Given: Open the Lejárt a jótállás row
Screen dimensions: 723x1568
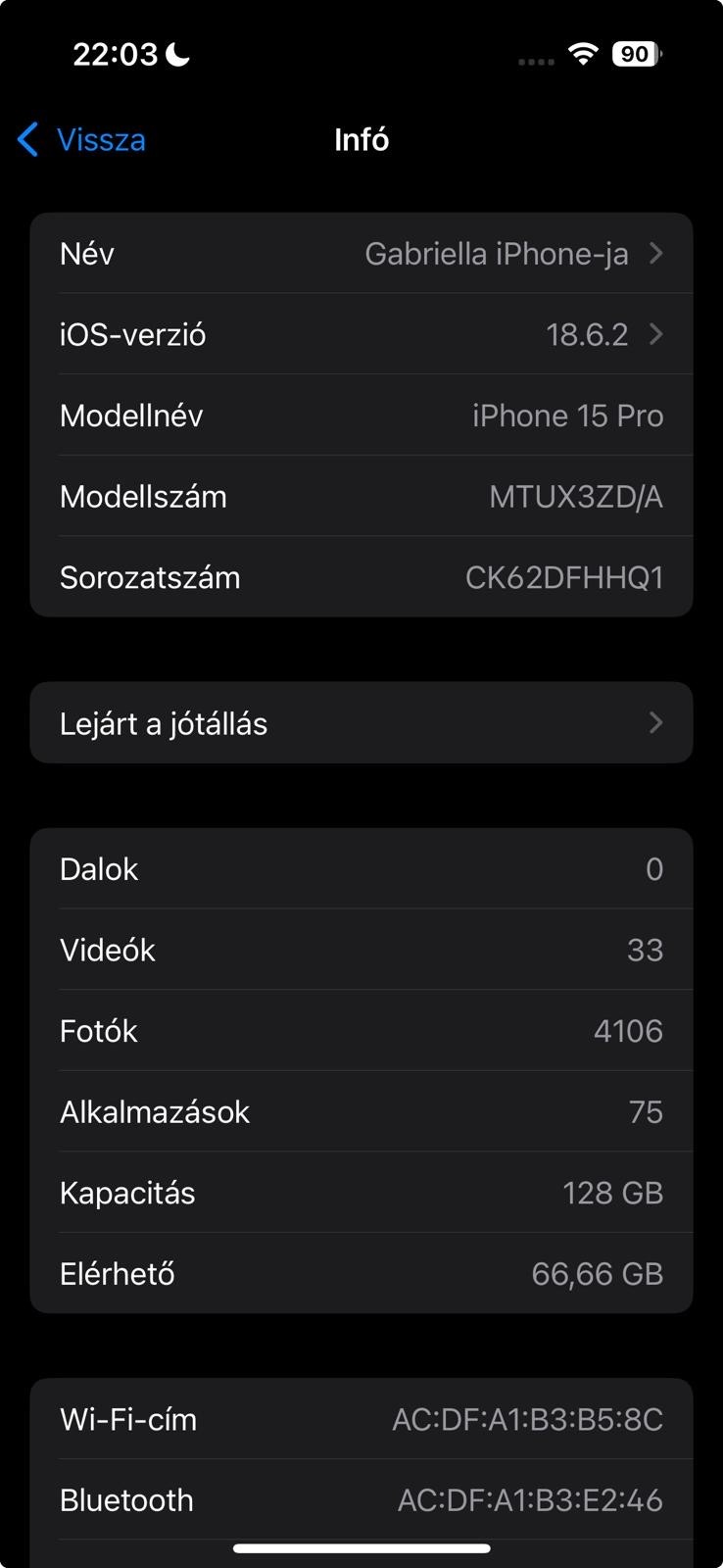Looking at the screenshot, I should [x=361, y=723].
